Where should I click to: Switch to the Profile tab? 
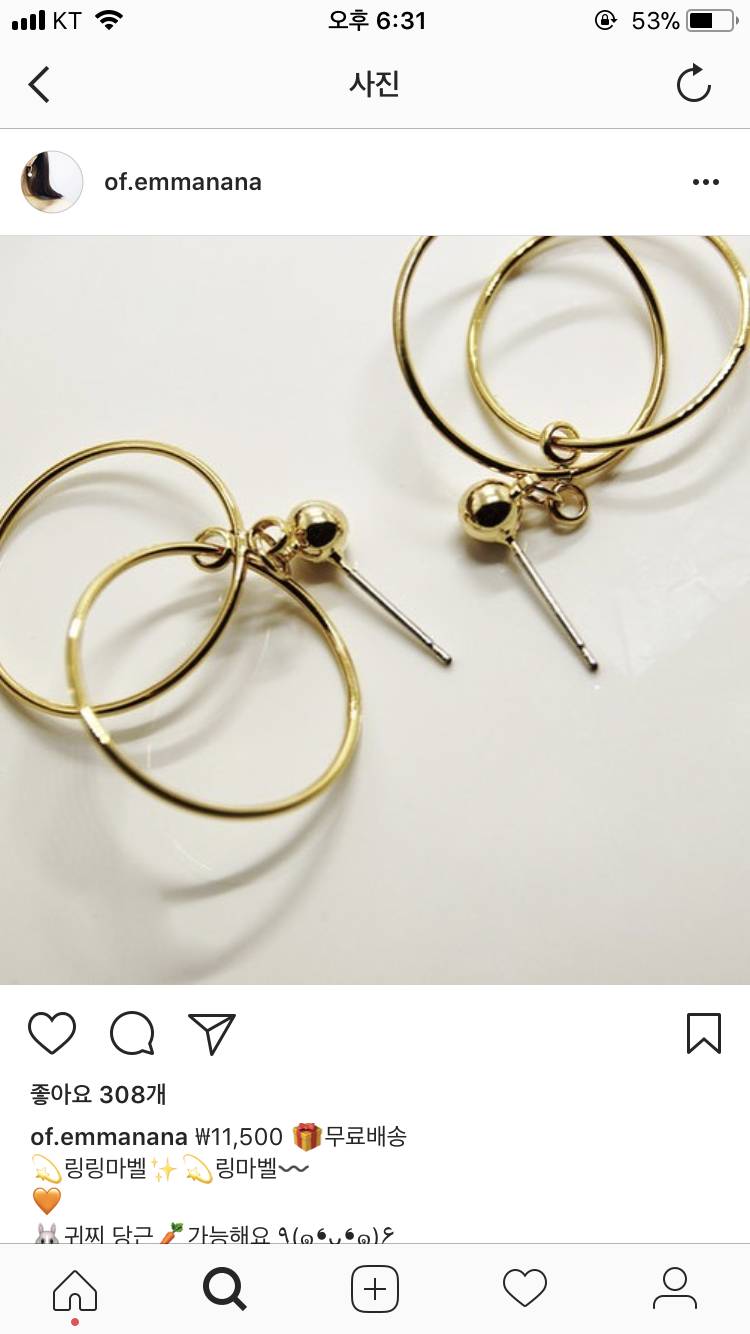[675, 1288]
